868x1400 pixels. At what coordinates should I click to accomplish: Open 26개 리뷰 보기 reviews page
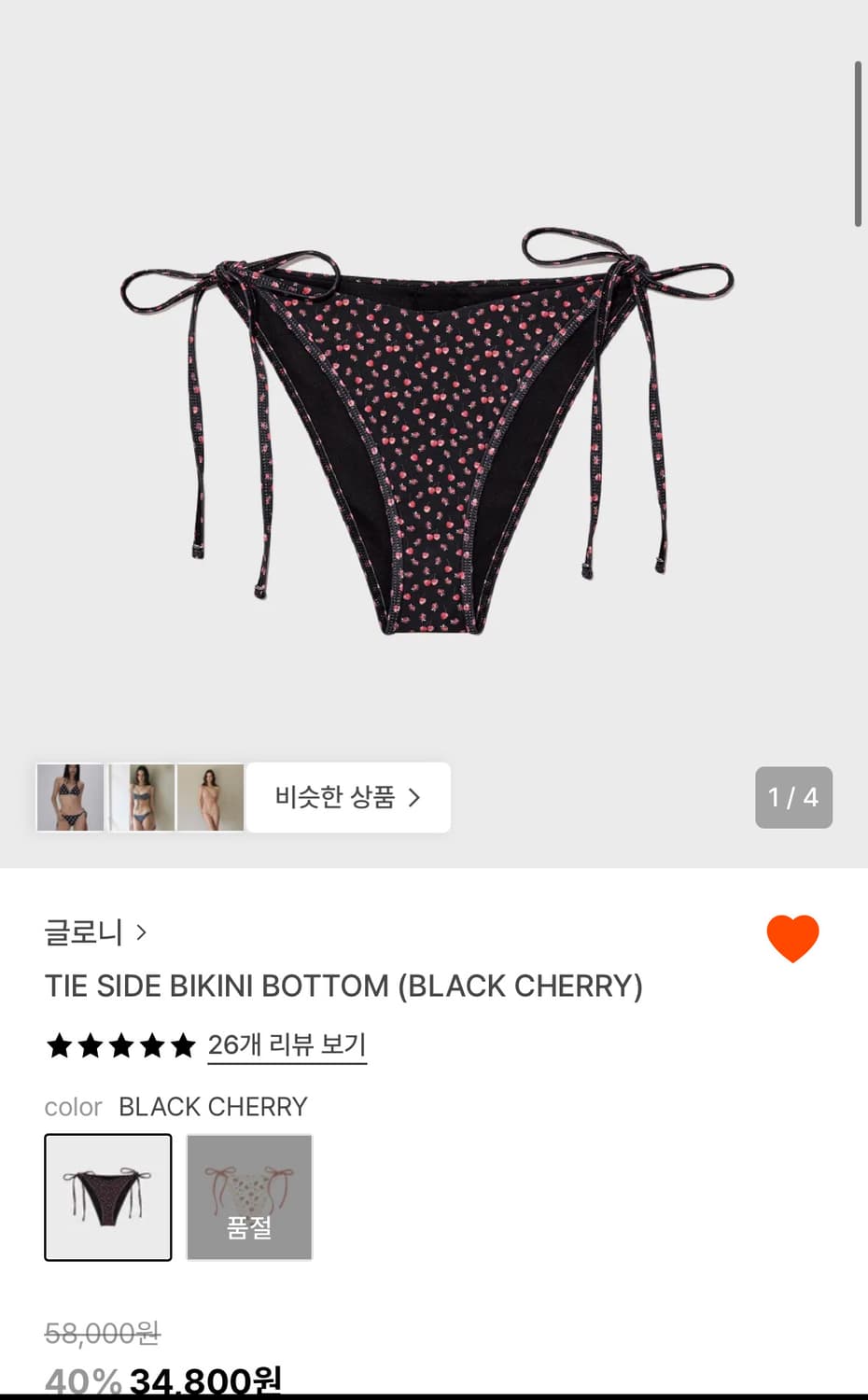click(286, 1046)
